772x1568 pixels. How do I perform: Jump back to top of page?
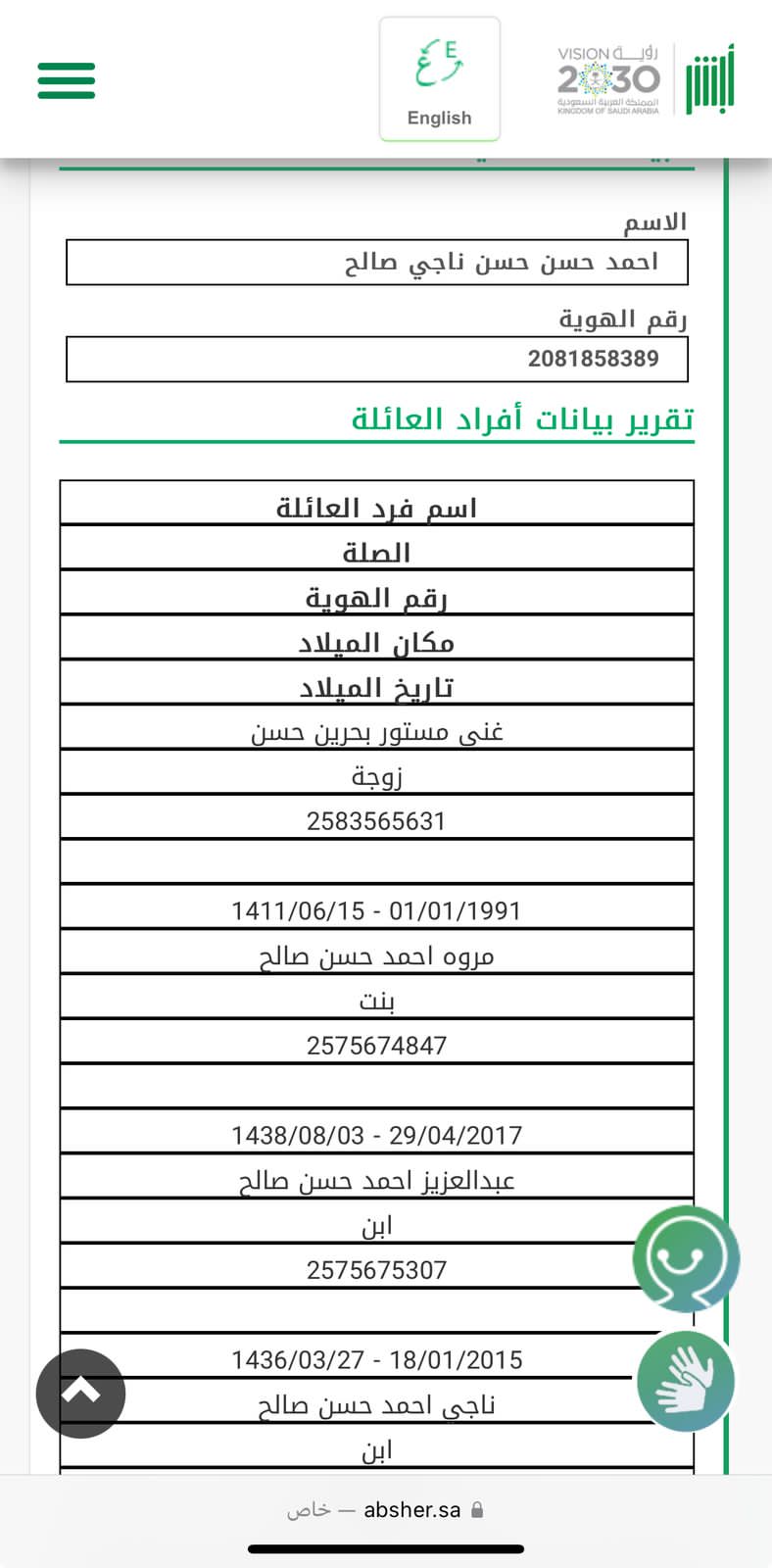(x=80, y=1393)
